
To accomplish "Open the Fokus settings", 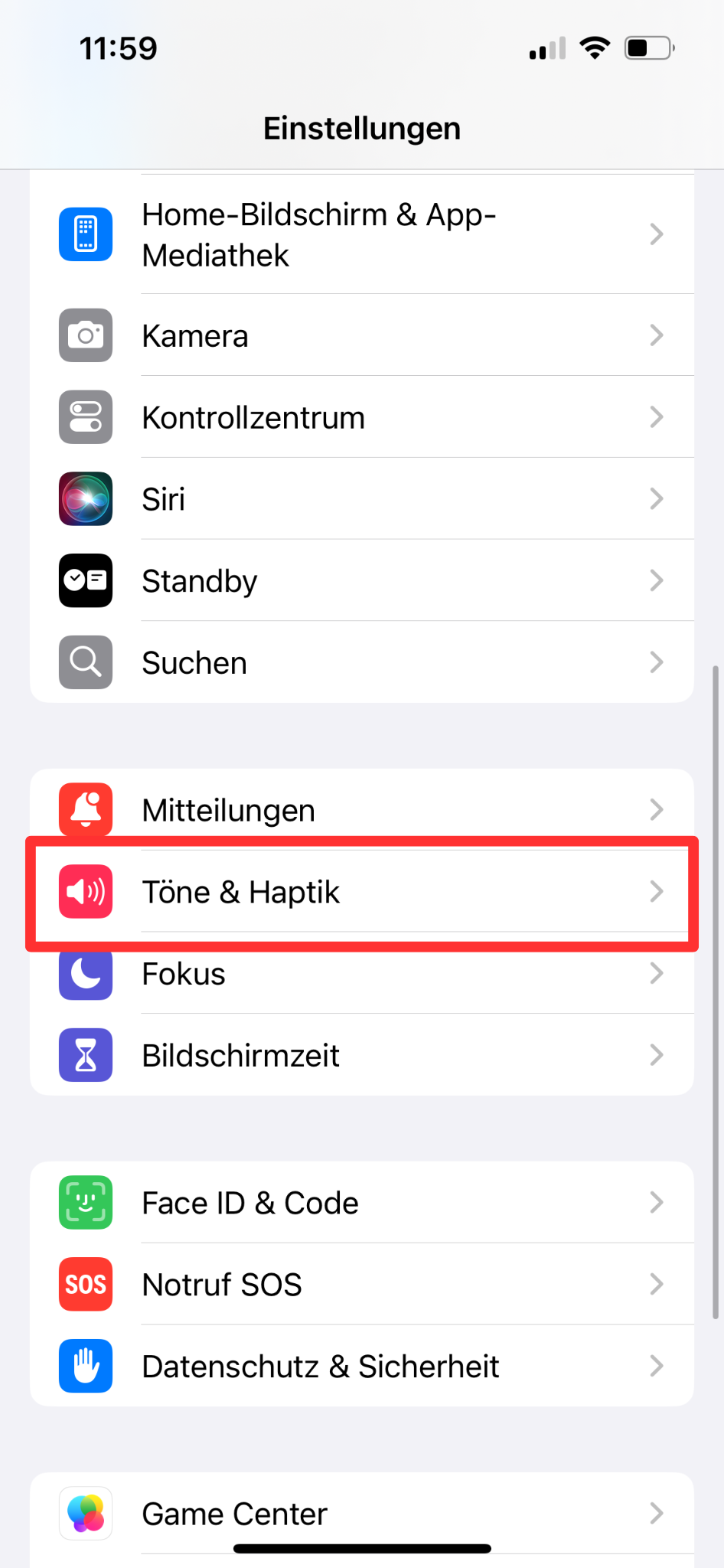I will [x=362, y=973].
